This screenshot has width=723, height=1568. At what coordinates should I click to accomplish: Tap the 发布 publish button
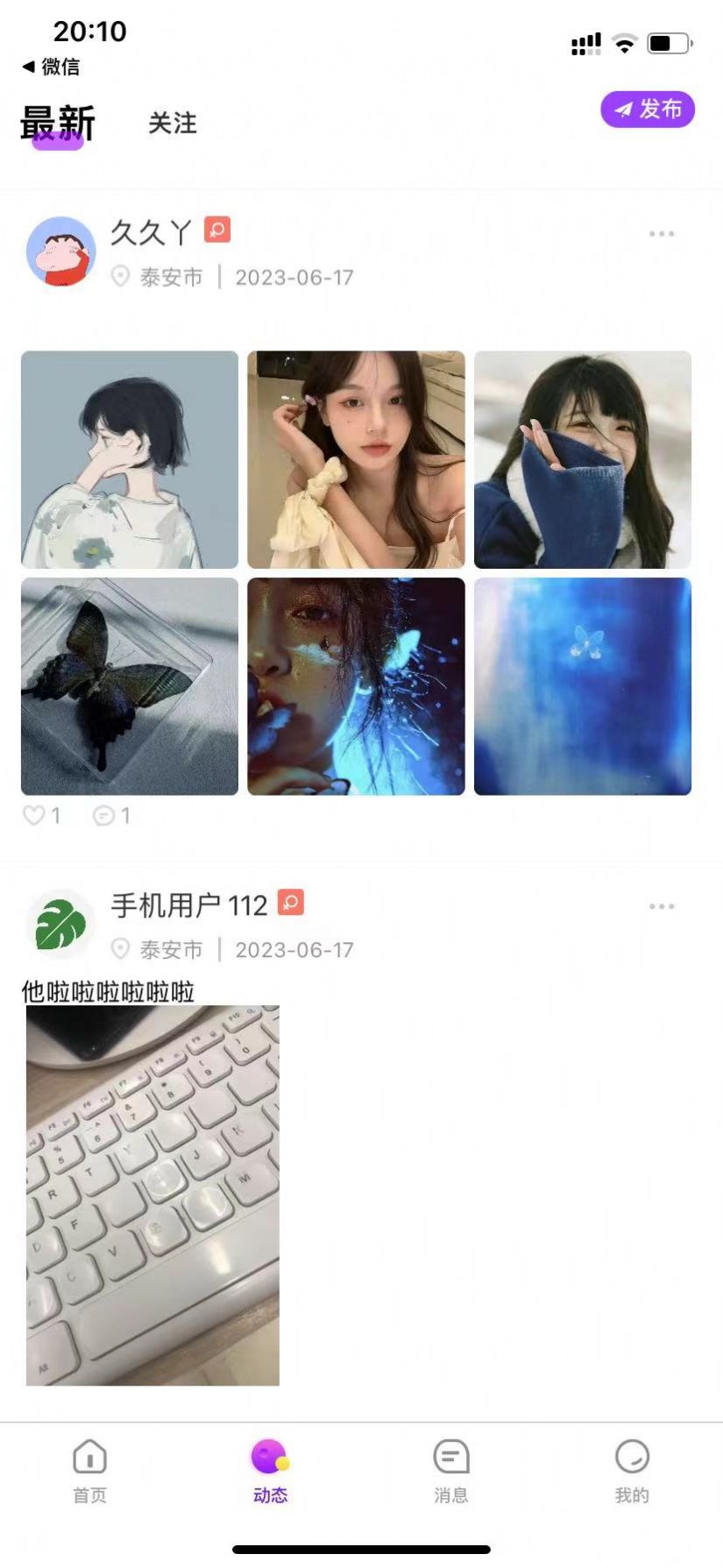point(647,110)
